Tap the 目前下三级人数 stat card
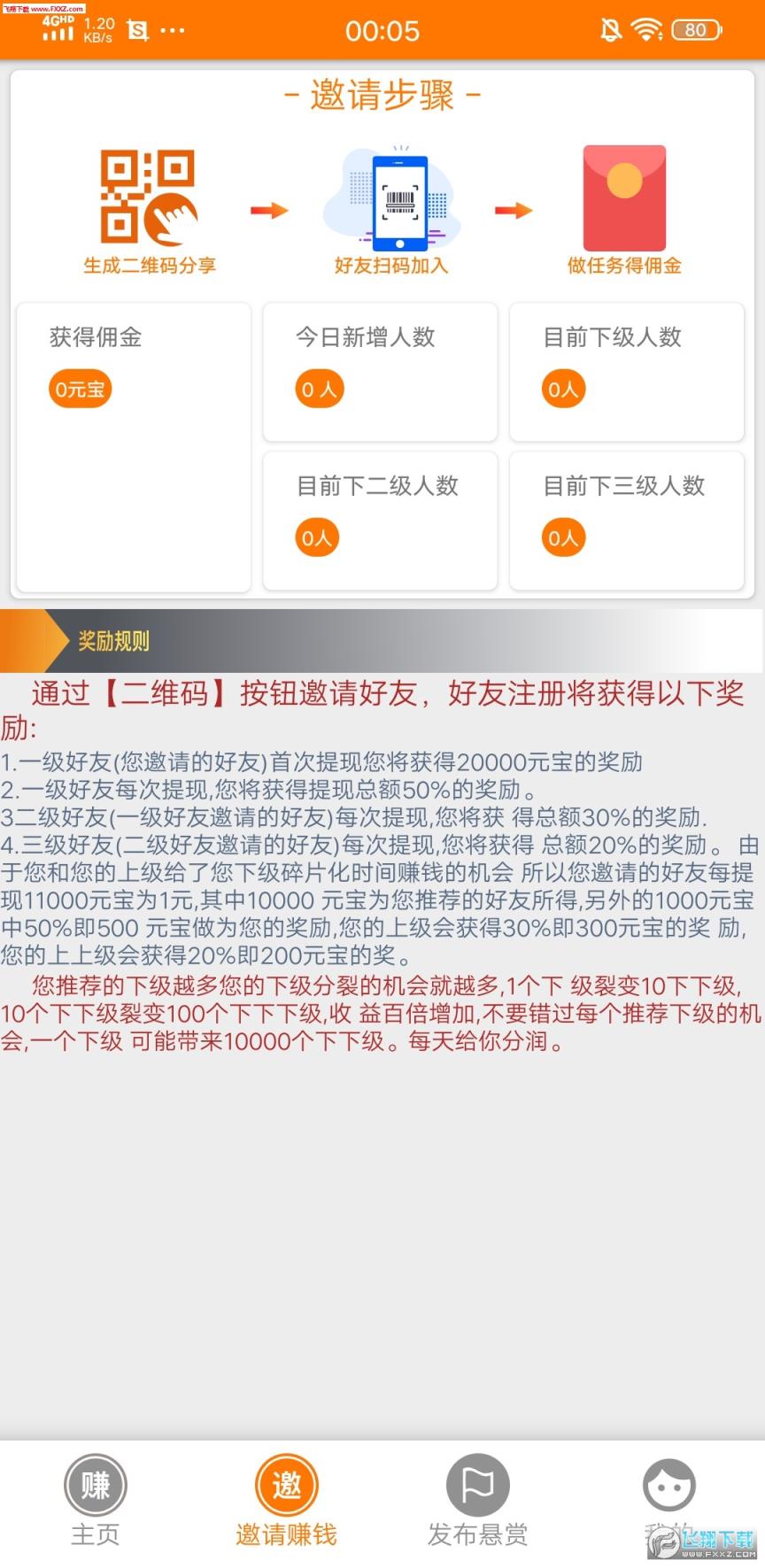The height and width of the screenshot is (1568, 765). tap(626, 520)
